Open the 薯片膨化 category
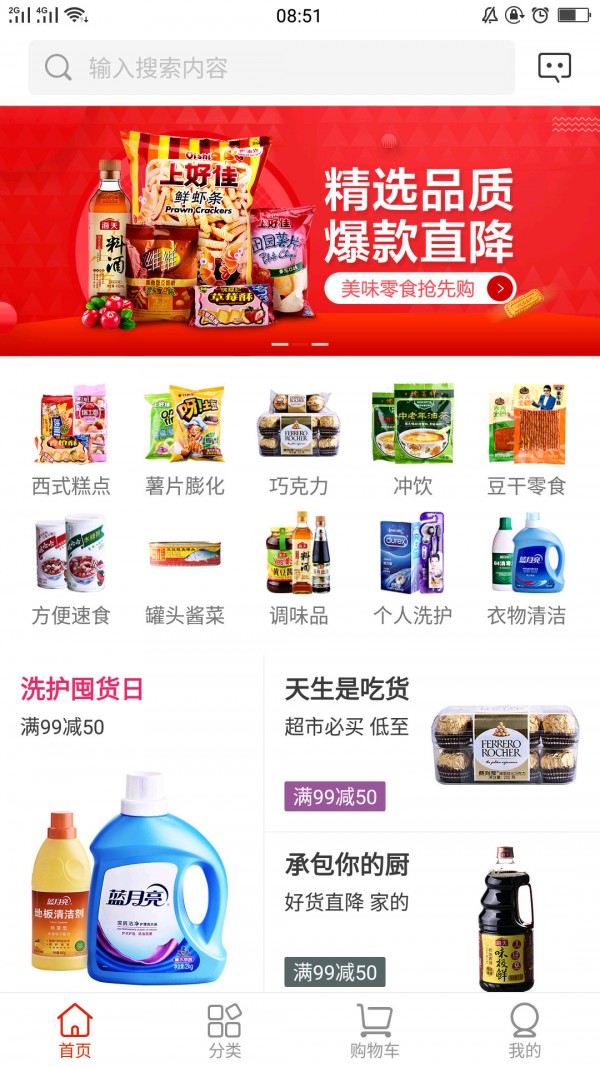The width and height of the screenshot is (600, 1067). (184, 440)
